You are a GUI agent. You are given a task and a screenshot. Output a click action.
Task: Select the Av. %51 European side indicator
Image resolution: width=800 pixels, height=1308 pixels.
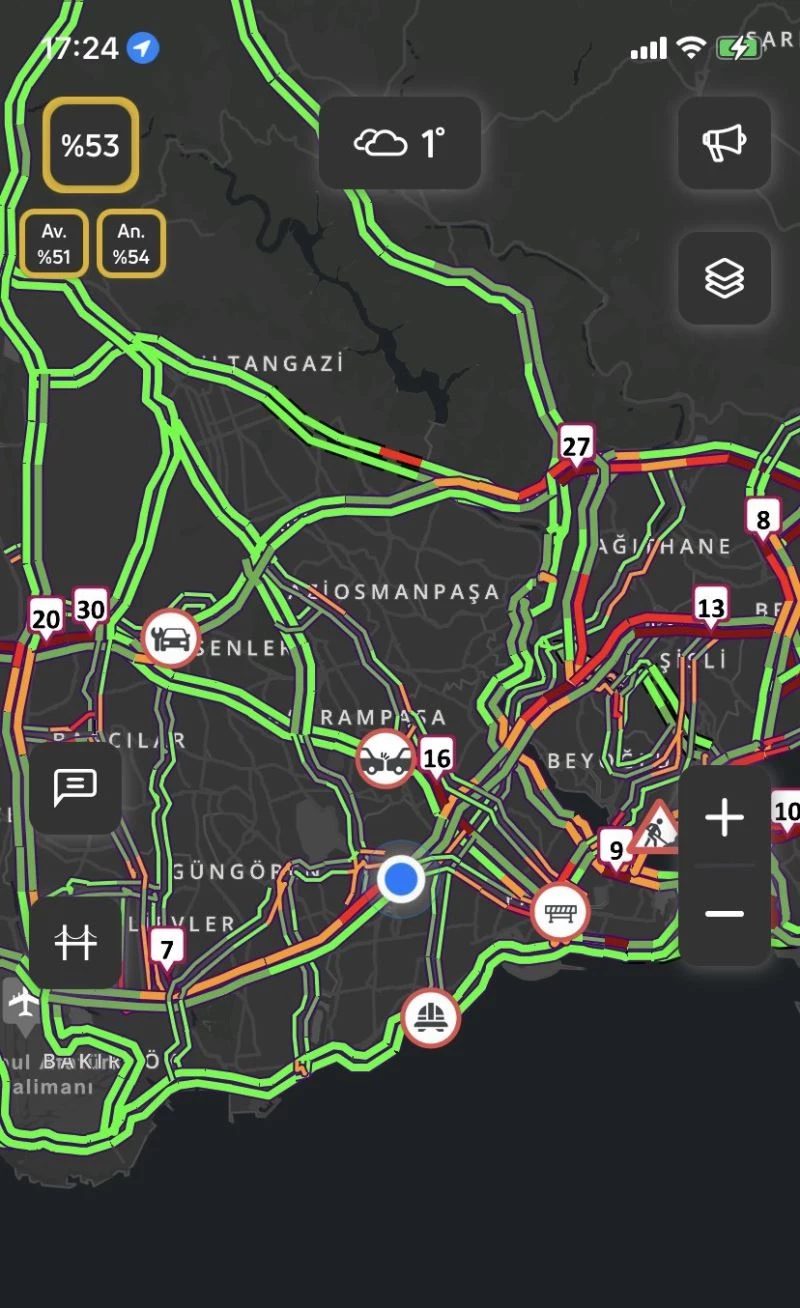click(54, 243)
